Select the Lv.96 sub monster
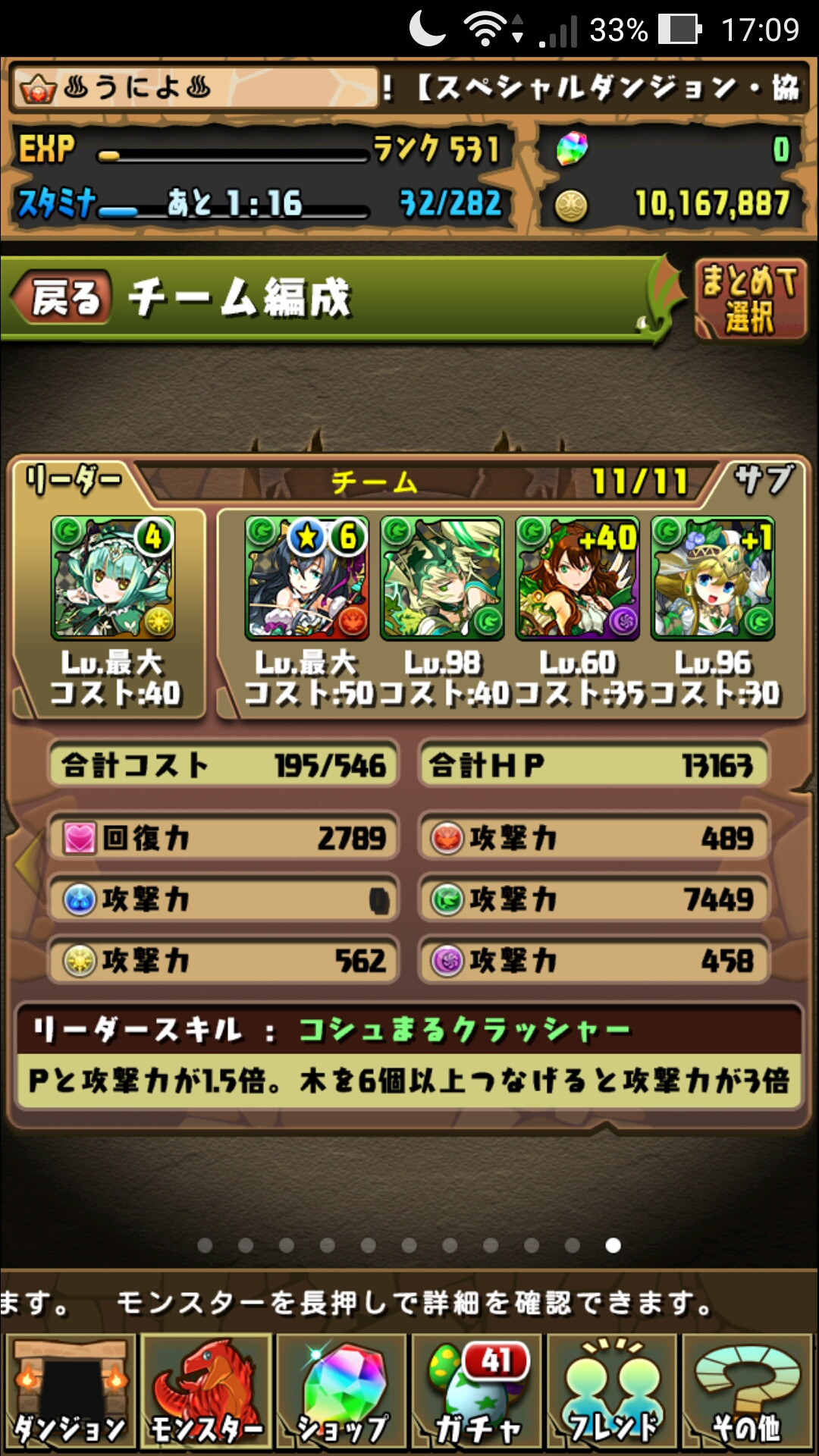Screen dimensions: 819x1456 713,578
